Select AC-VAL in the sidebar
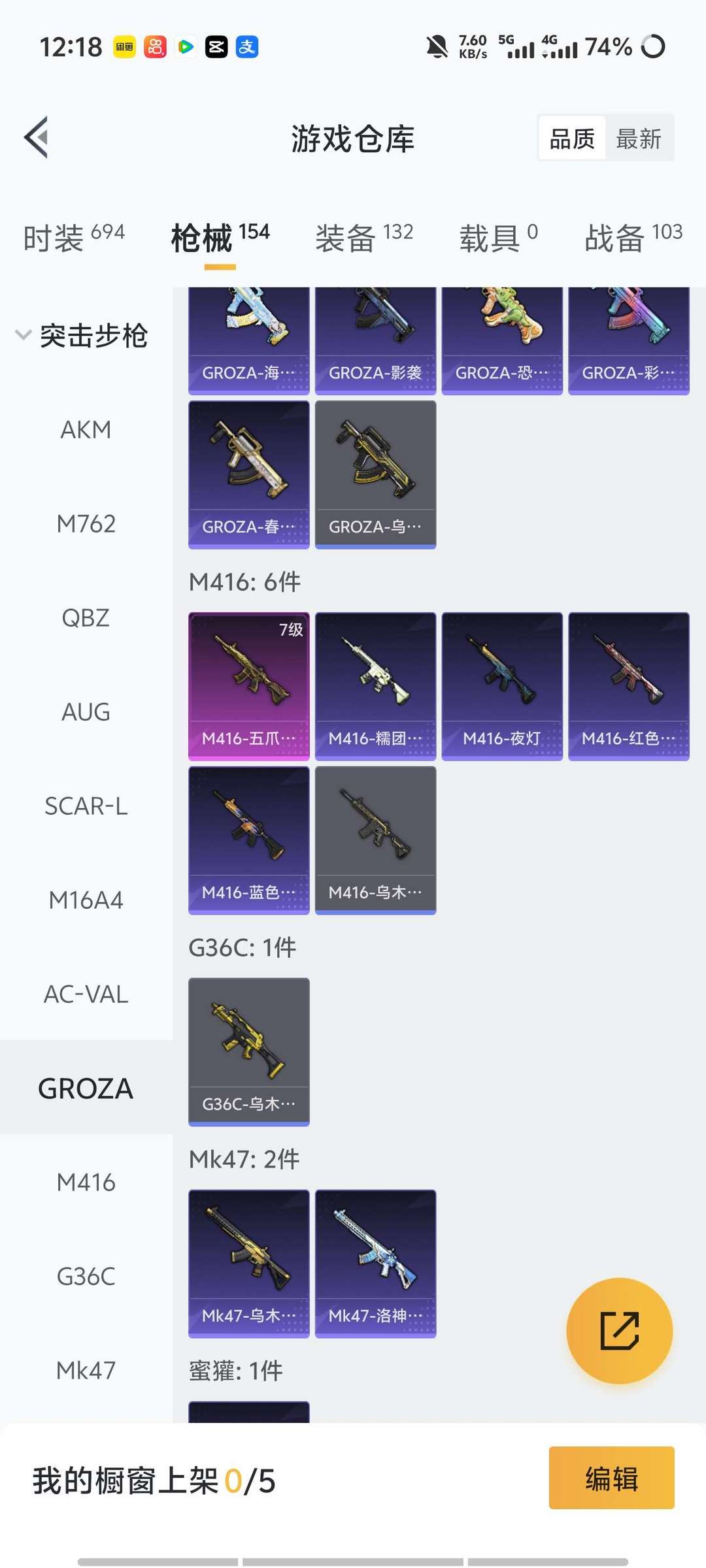This screenshot has width=706, height=1568. coord(86,994)
